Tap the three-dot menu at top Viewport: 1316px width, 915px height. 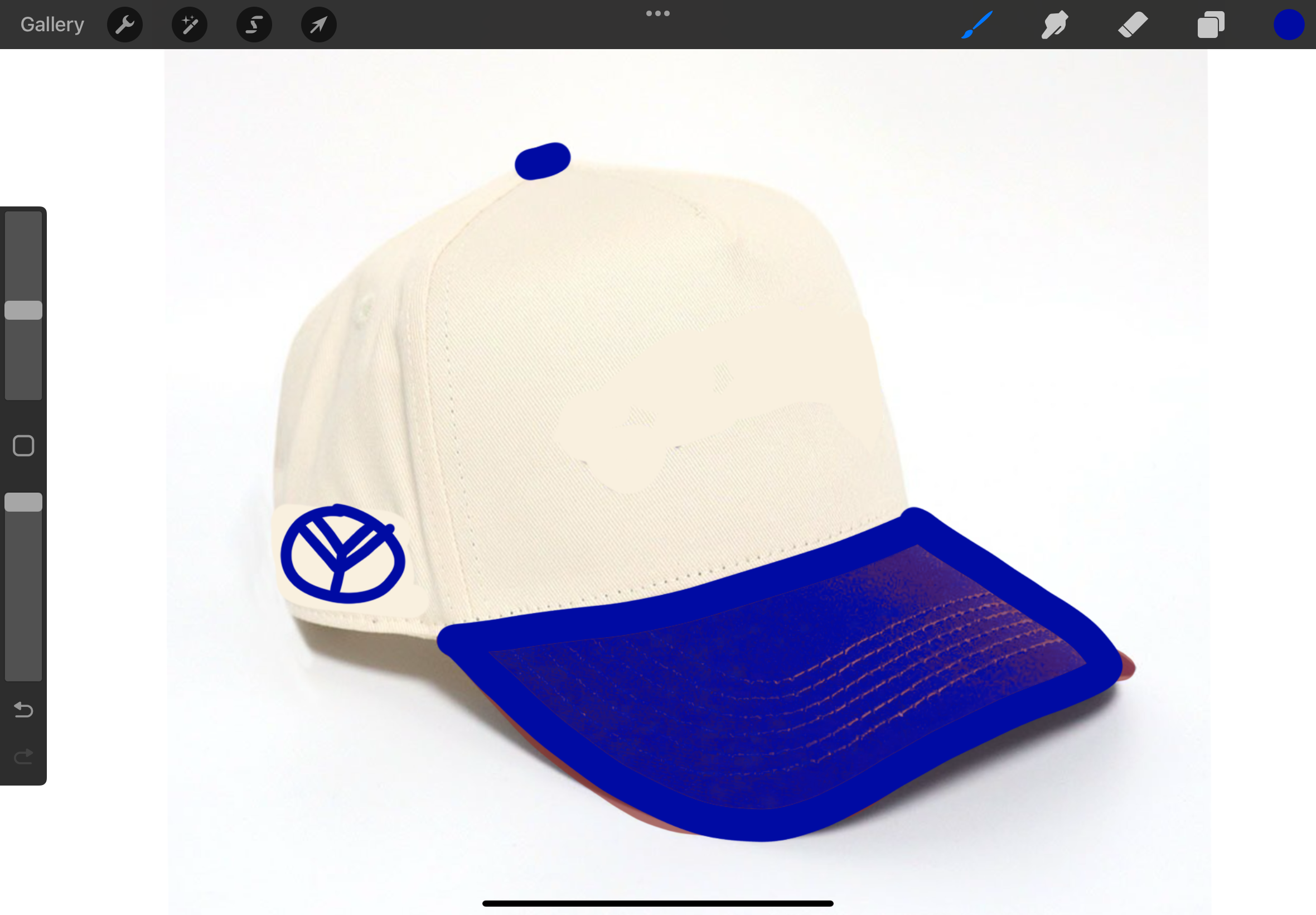tap(657, 13)
